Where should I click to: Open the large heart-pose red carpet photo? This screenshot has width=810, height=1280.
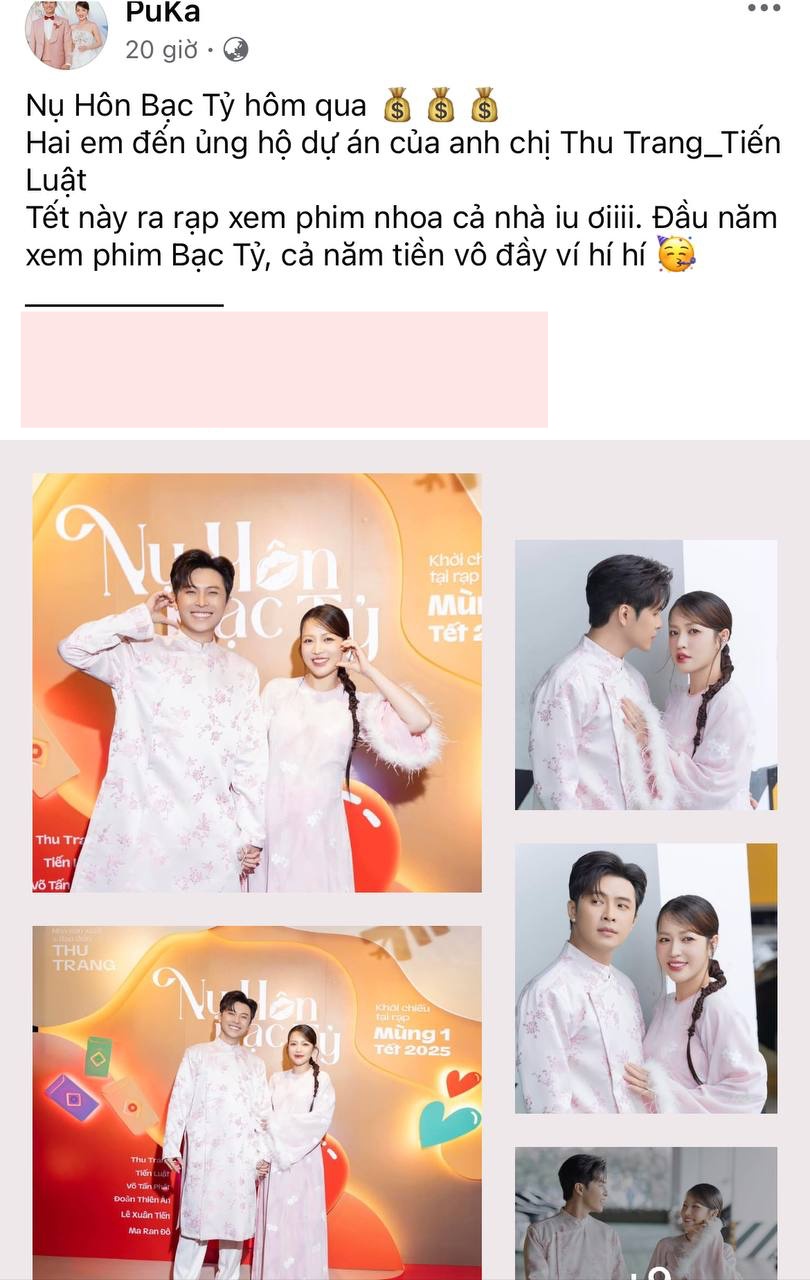click(x=257, y=682)
